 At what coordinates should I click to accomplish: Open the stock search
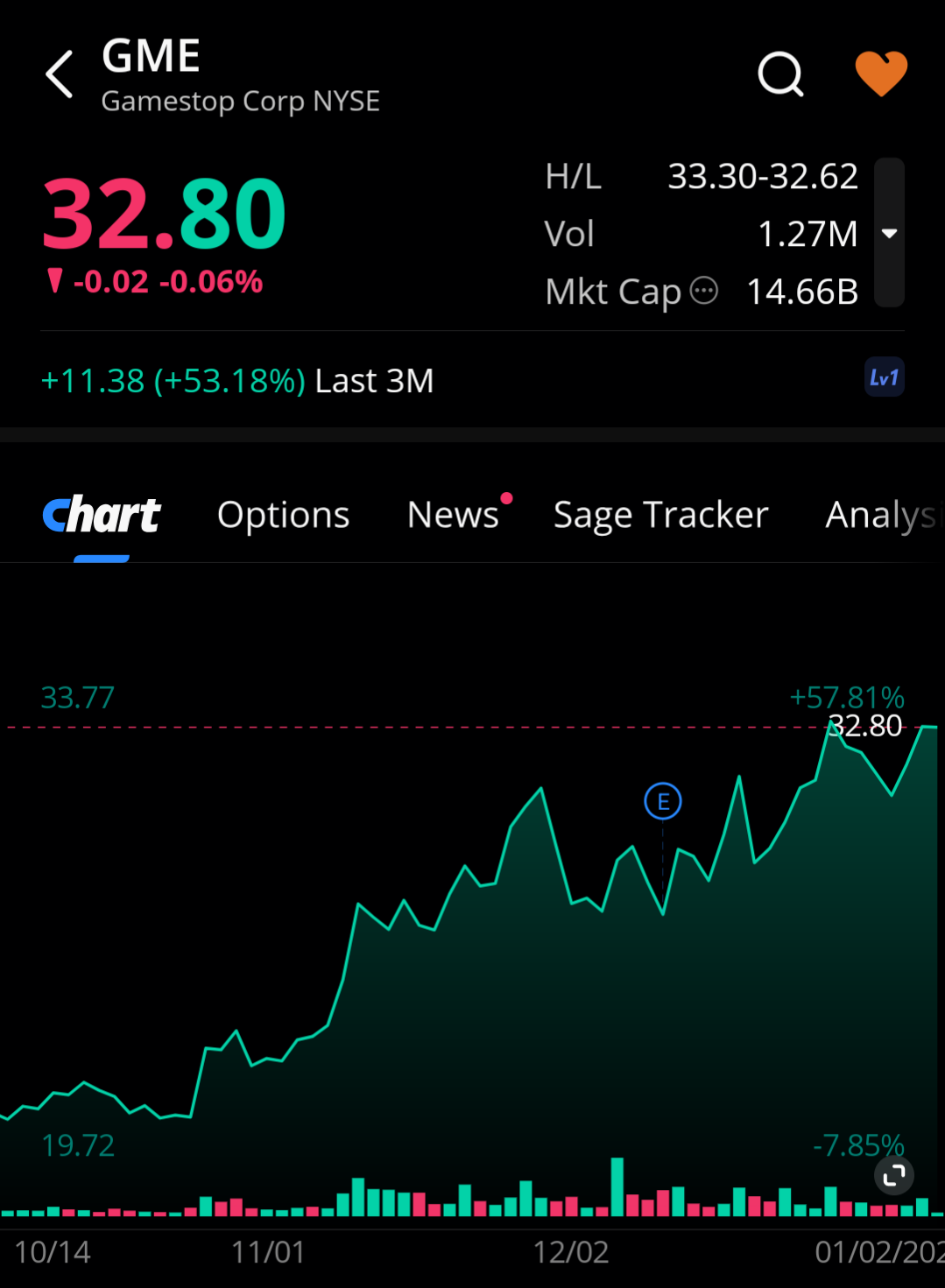780,74
